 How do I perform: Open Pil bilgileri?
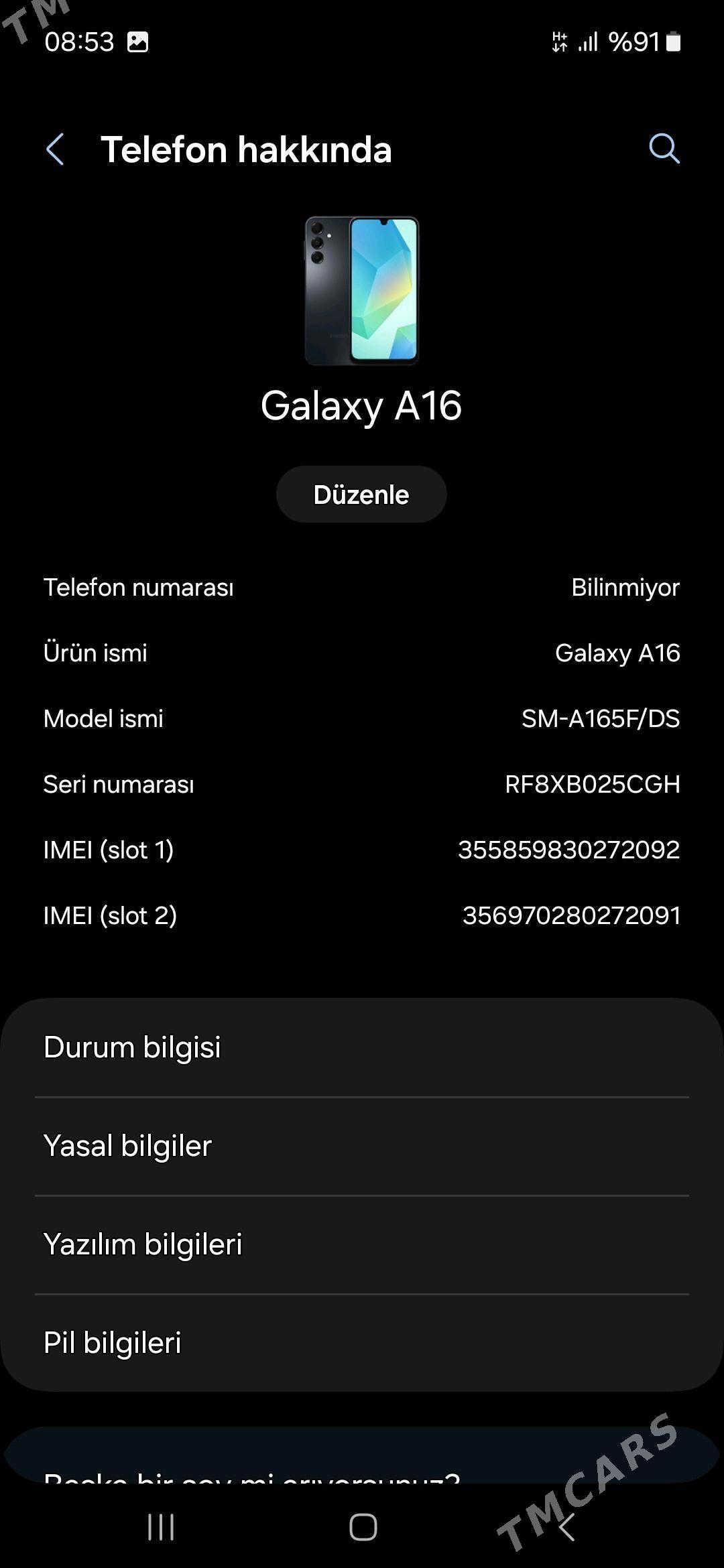coord(362,1343)
